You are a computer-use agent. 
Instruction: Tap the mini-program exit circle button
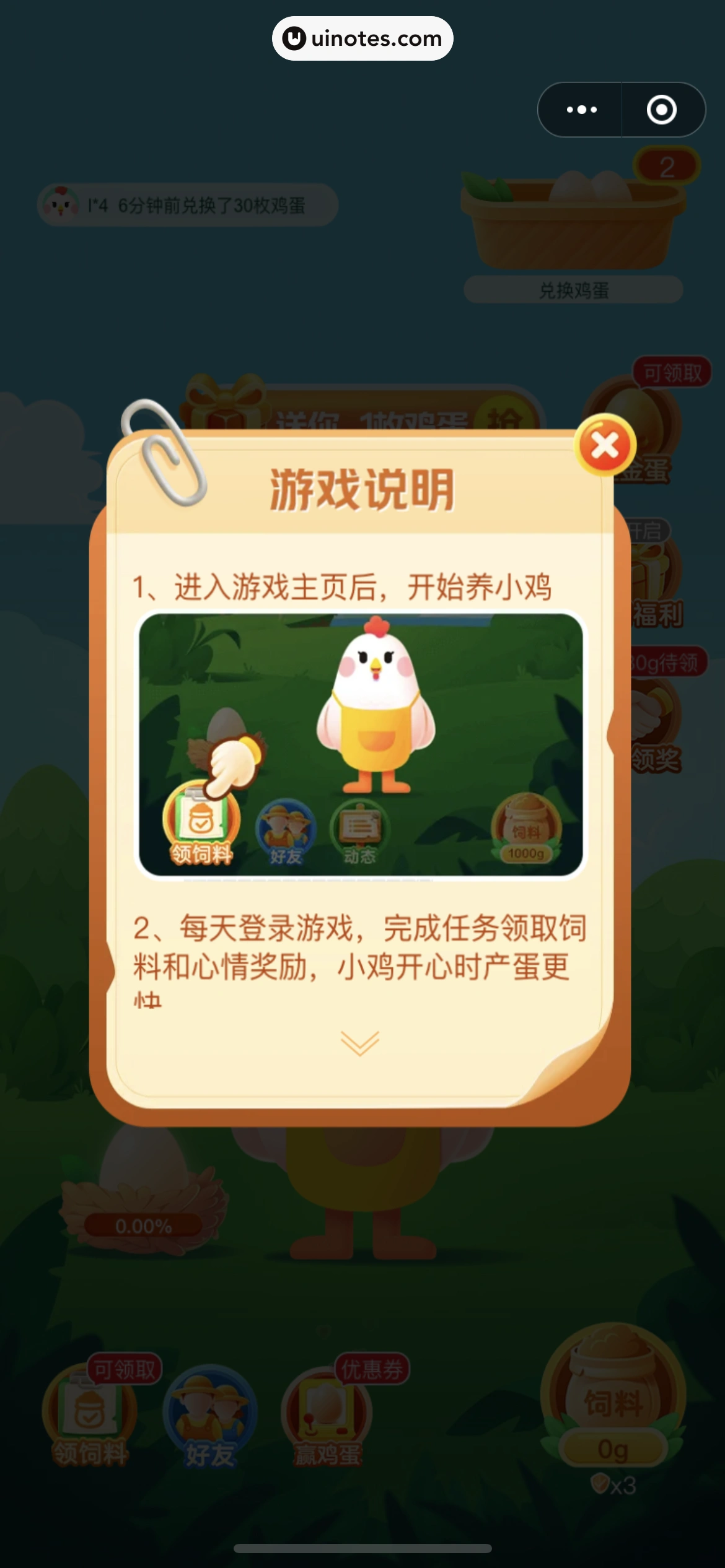click(x=662, y=110)
